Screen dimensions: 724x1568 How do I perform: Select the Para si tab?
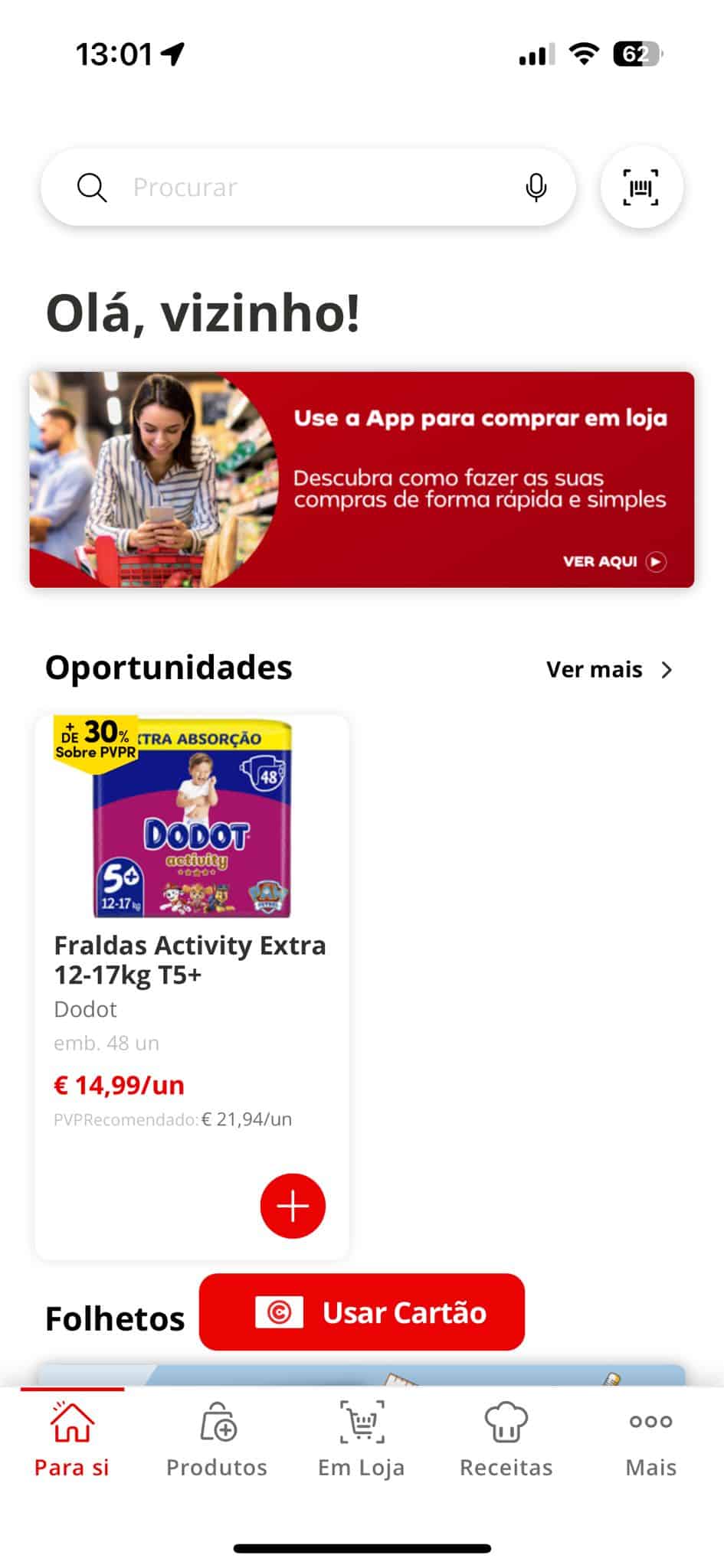(x=72, y=1439)
